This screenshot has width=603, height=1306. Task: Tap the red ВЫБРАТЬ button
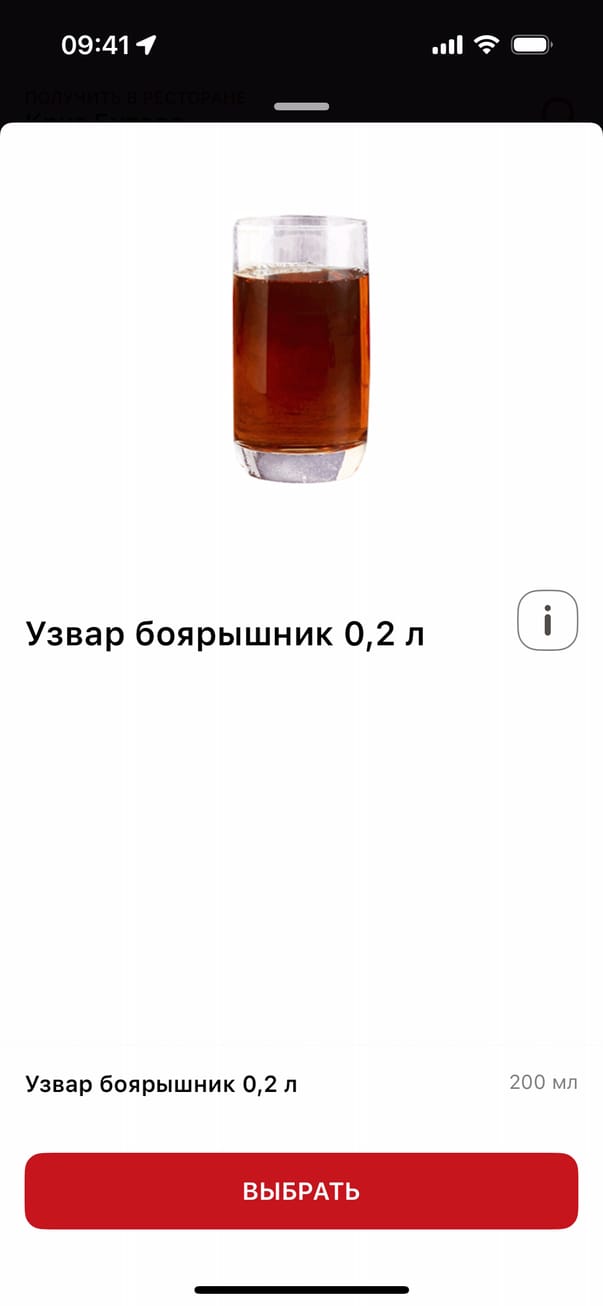pos(301,1190)
